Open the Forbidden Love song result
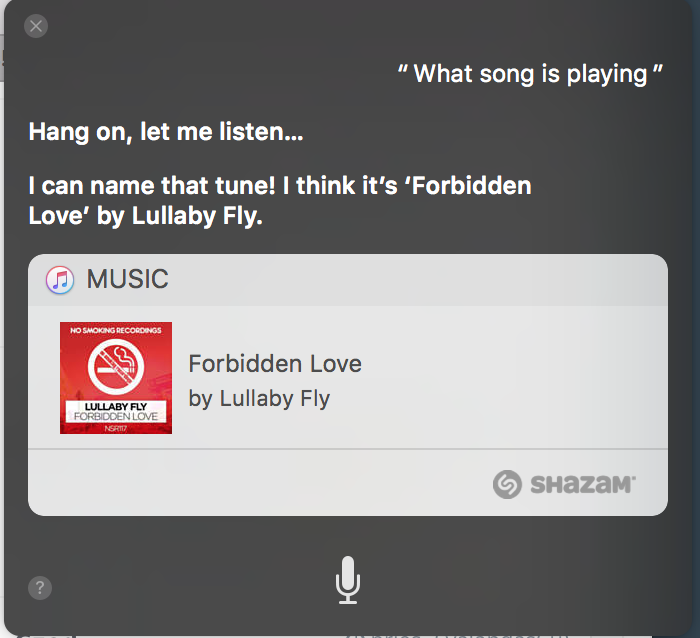Screen dimensions: 700x638 pos(275,379)
